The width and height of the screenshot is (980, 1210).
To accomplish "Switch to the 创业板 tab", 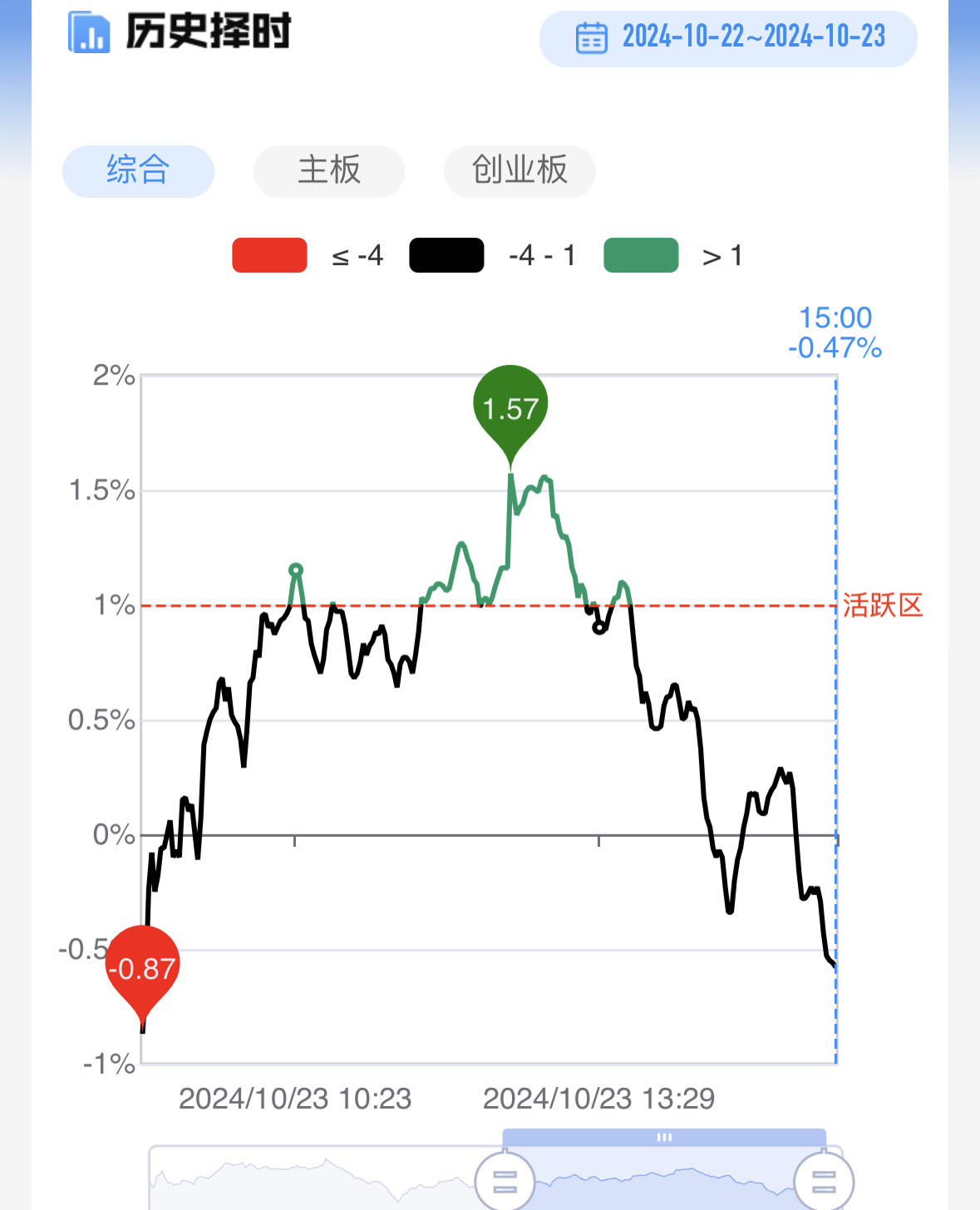I will (x=520, y=170).
